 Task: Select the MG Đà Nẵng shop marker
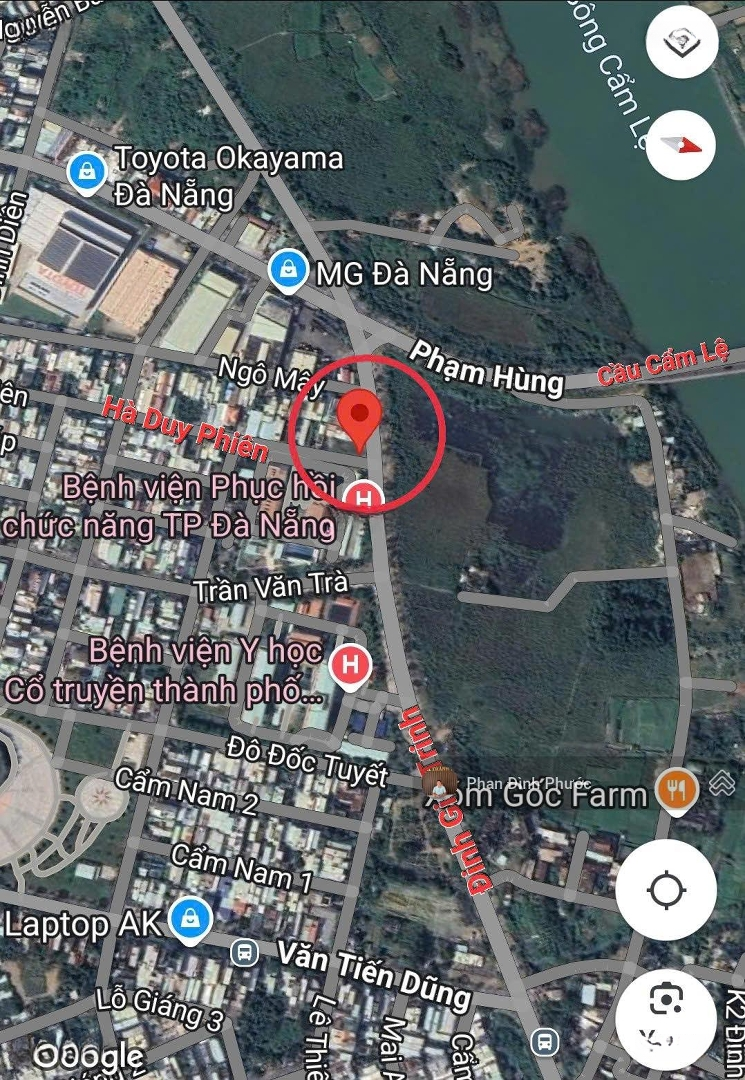click(x=288, y=270)
